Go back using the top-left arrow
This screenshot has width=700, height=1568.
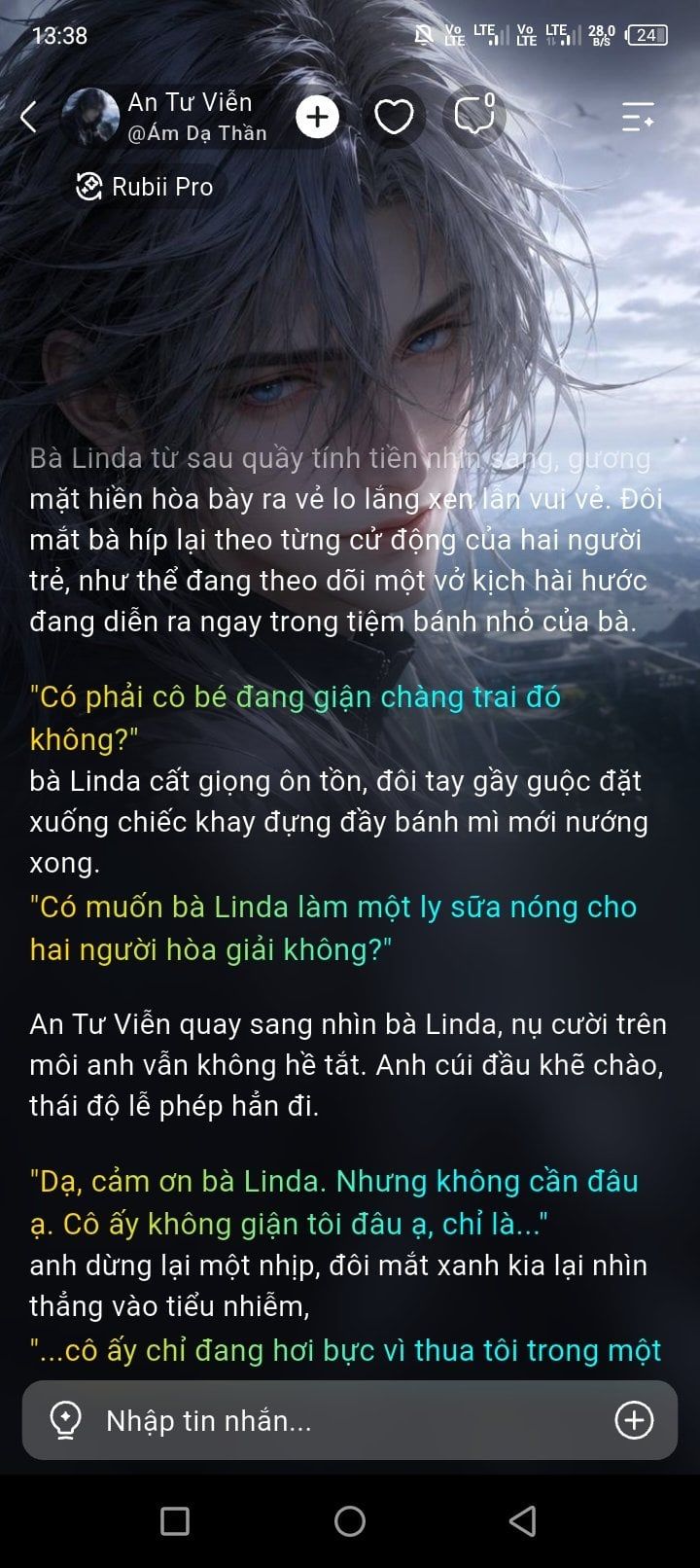click(x=28, y=118)
